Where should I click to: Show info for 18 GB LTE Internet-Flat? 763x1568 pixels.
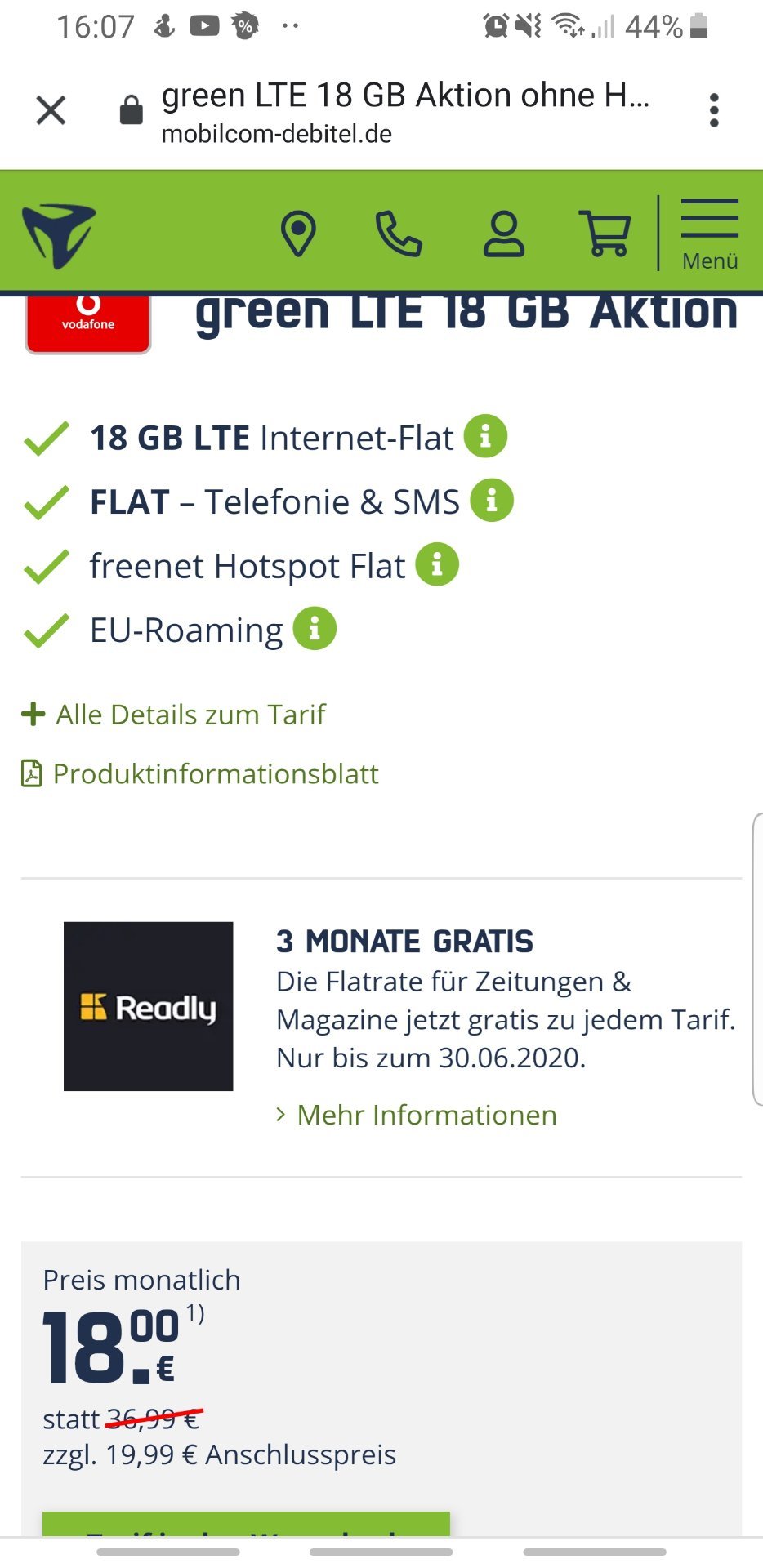click(x=485, y=436)
